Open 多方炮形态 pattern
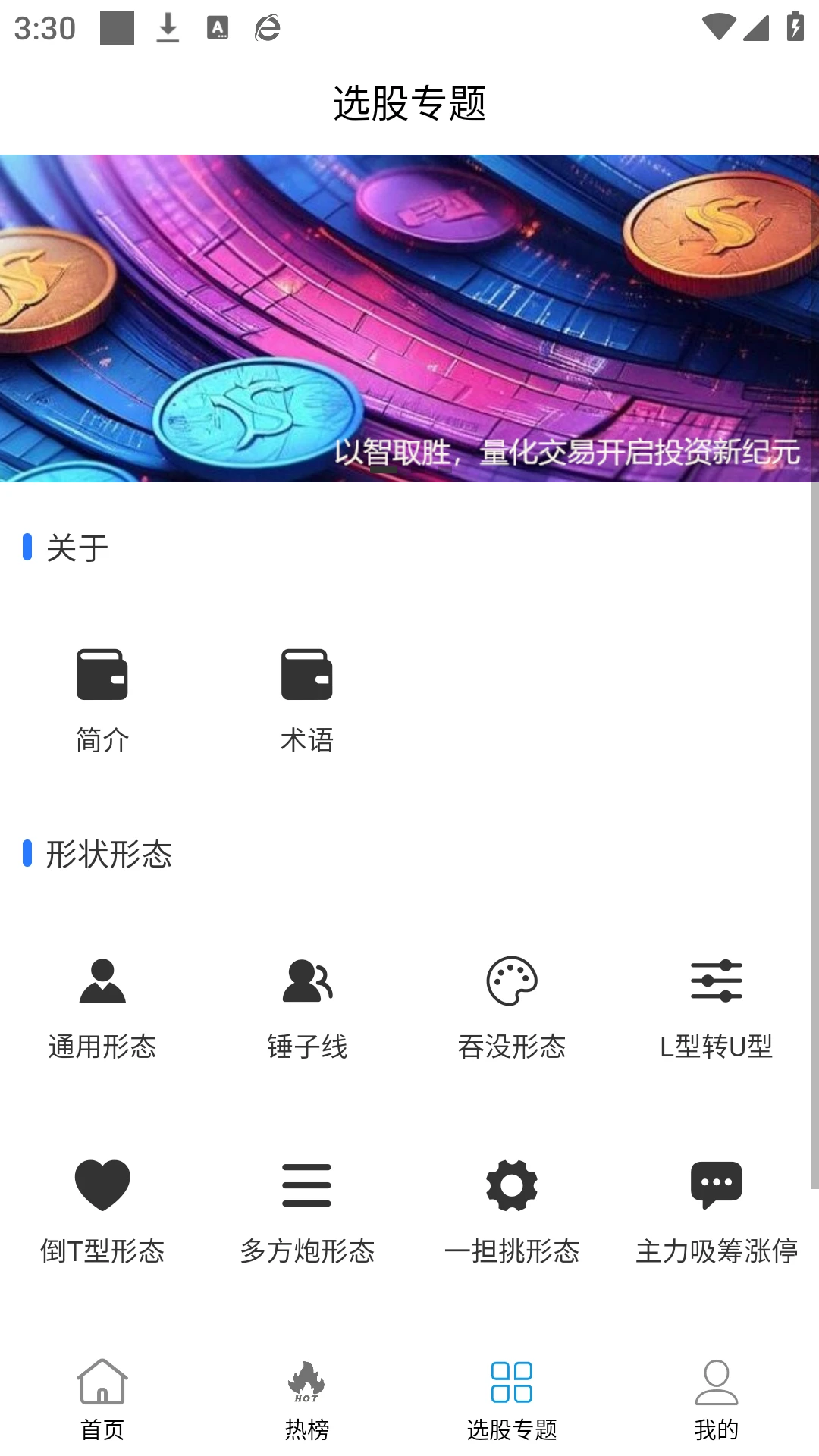The image size is (819, 1456). (x=307, y=1210)
